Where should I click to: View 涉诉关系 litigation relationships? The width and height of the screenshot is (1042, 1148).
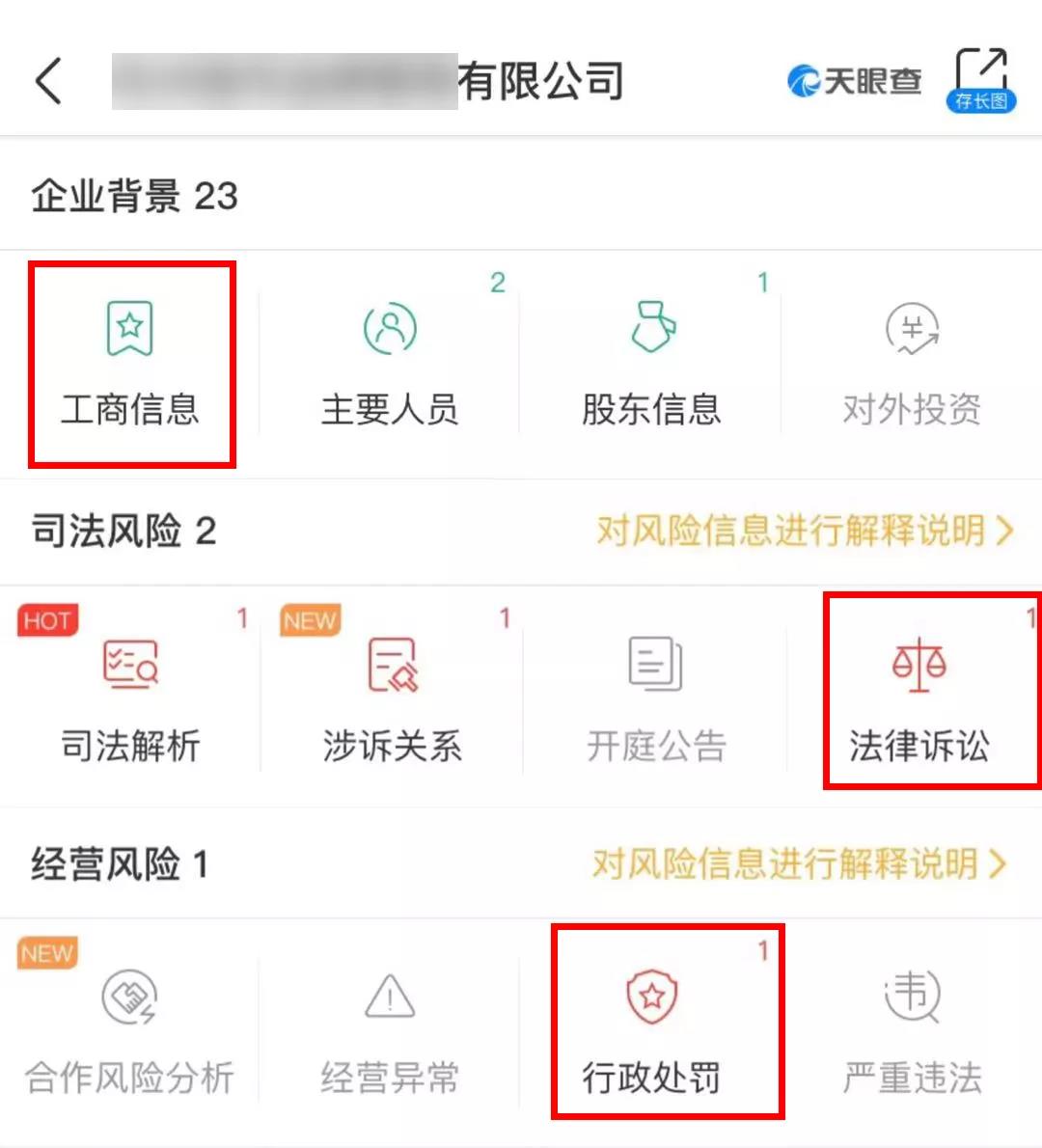(x=390, y=699)
